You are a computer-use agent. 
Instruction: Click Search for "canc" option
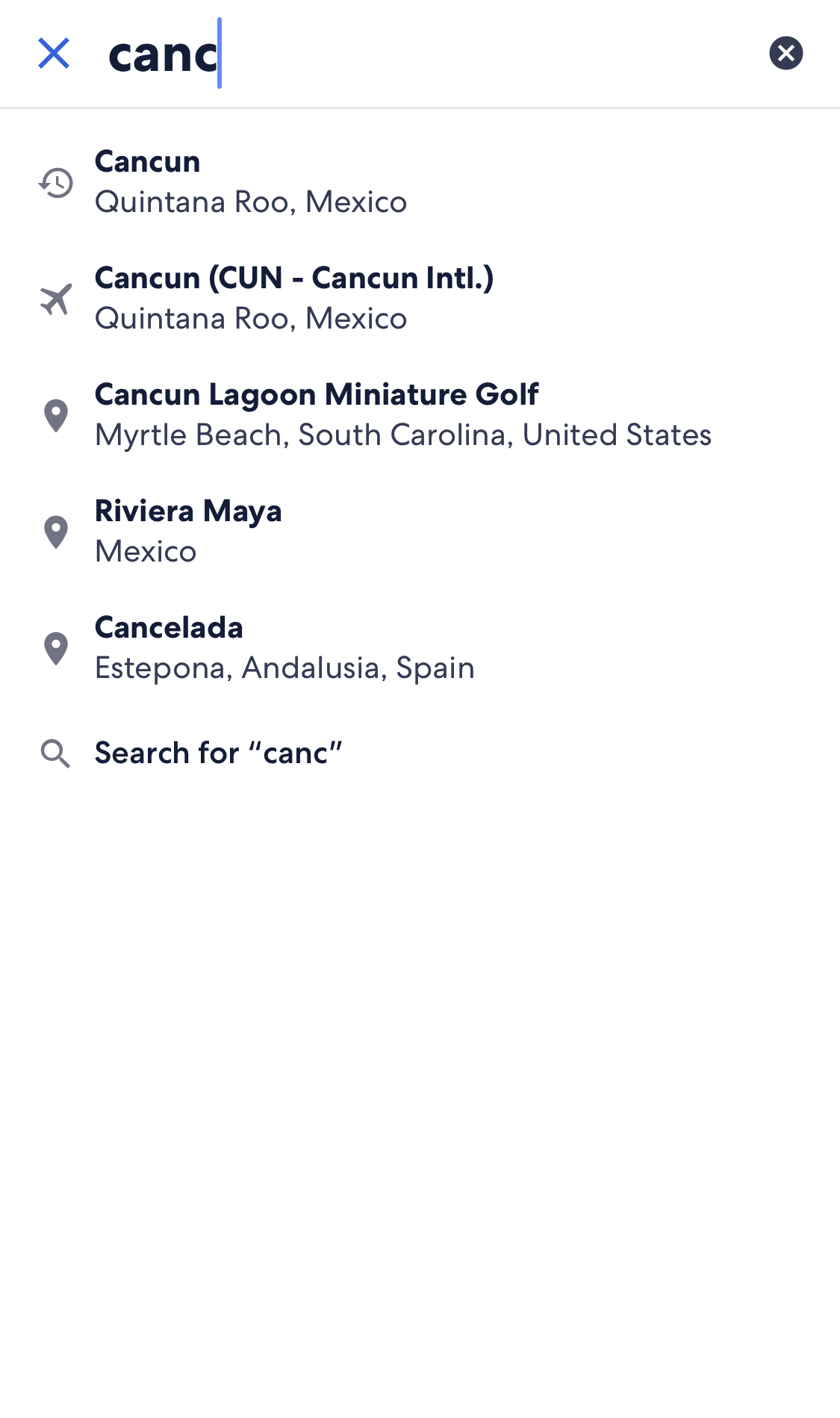click(x=220, y=753)
